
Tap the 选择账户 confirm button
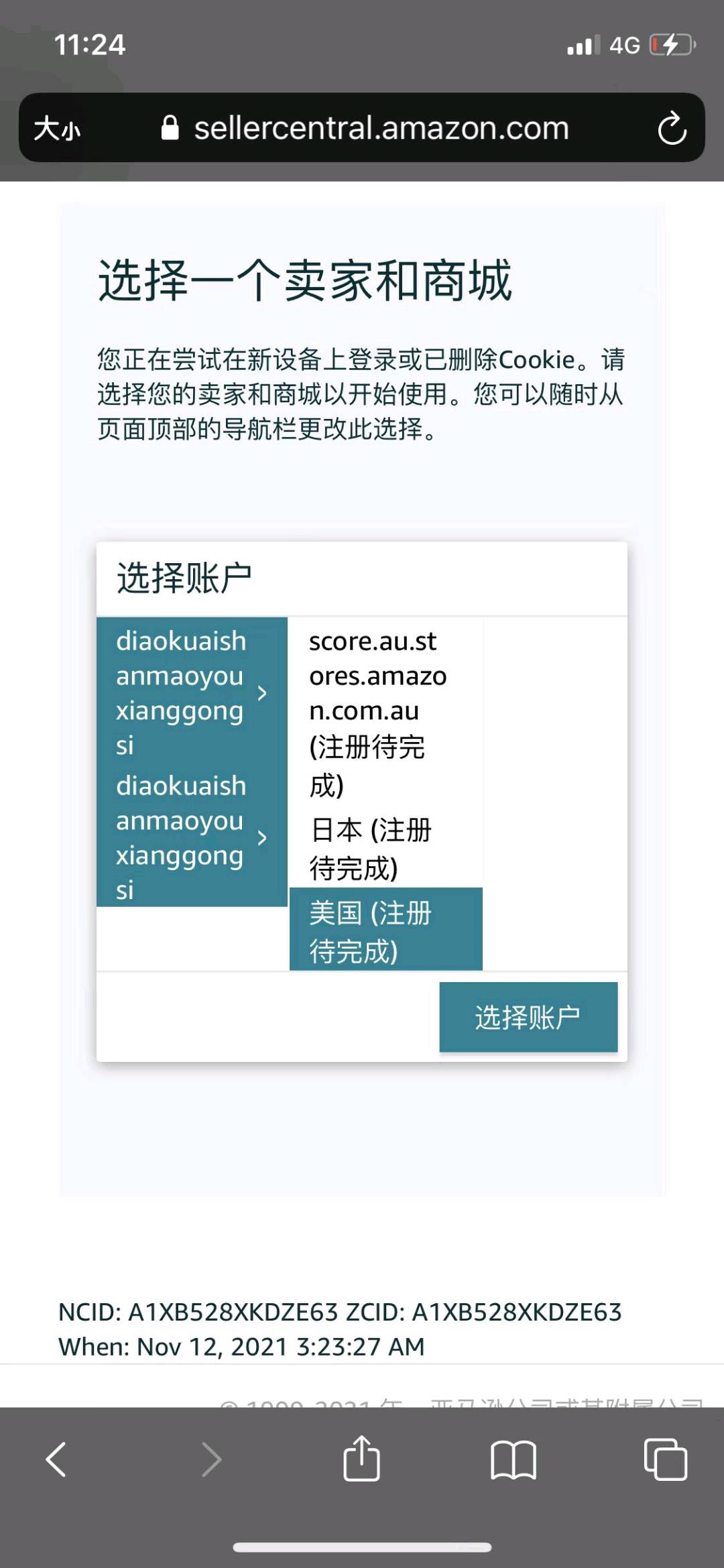pyautogui.click(x=528, y=1017)
